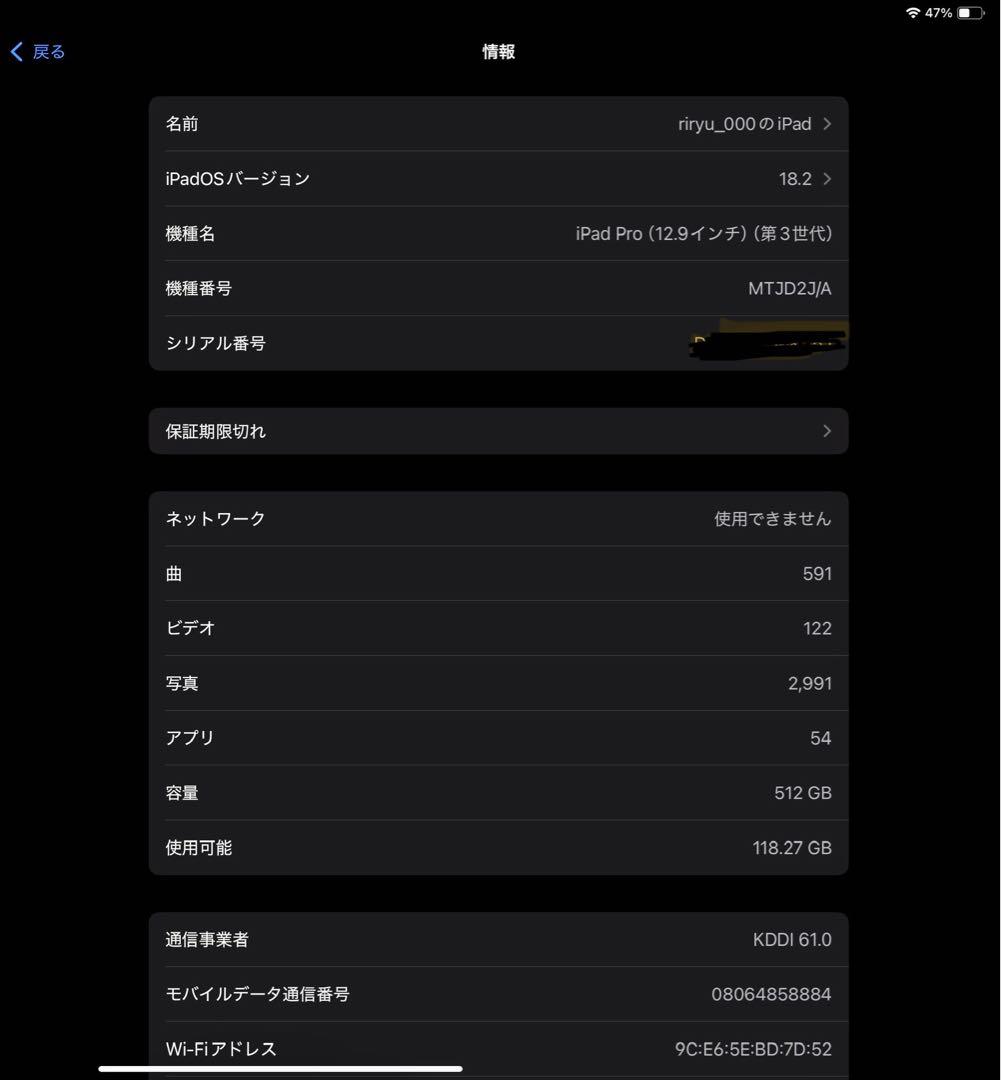The image size is (1001, 1080).
Task: Open the 名前 (Name) settings row
Action: 498,123
